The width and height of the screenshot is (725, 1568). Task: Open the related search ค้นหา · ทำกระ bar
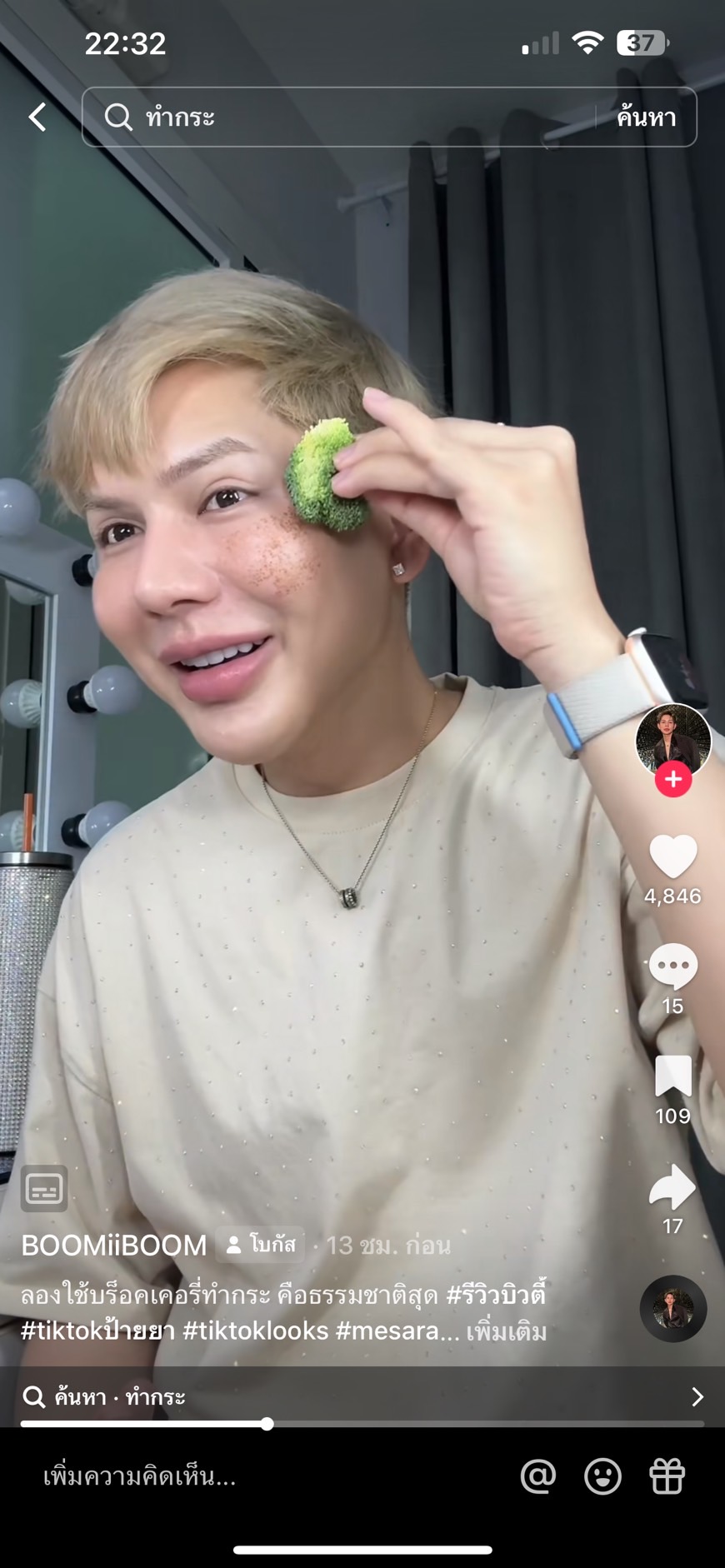pos(362,1396)
